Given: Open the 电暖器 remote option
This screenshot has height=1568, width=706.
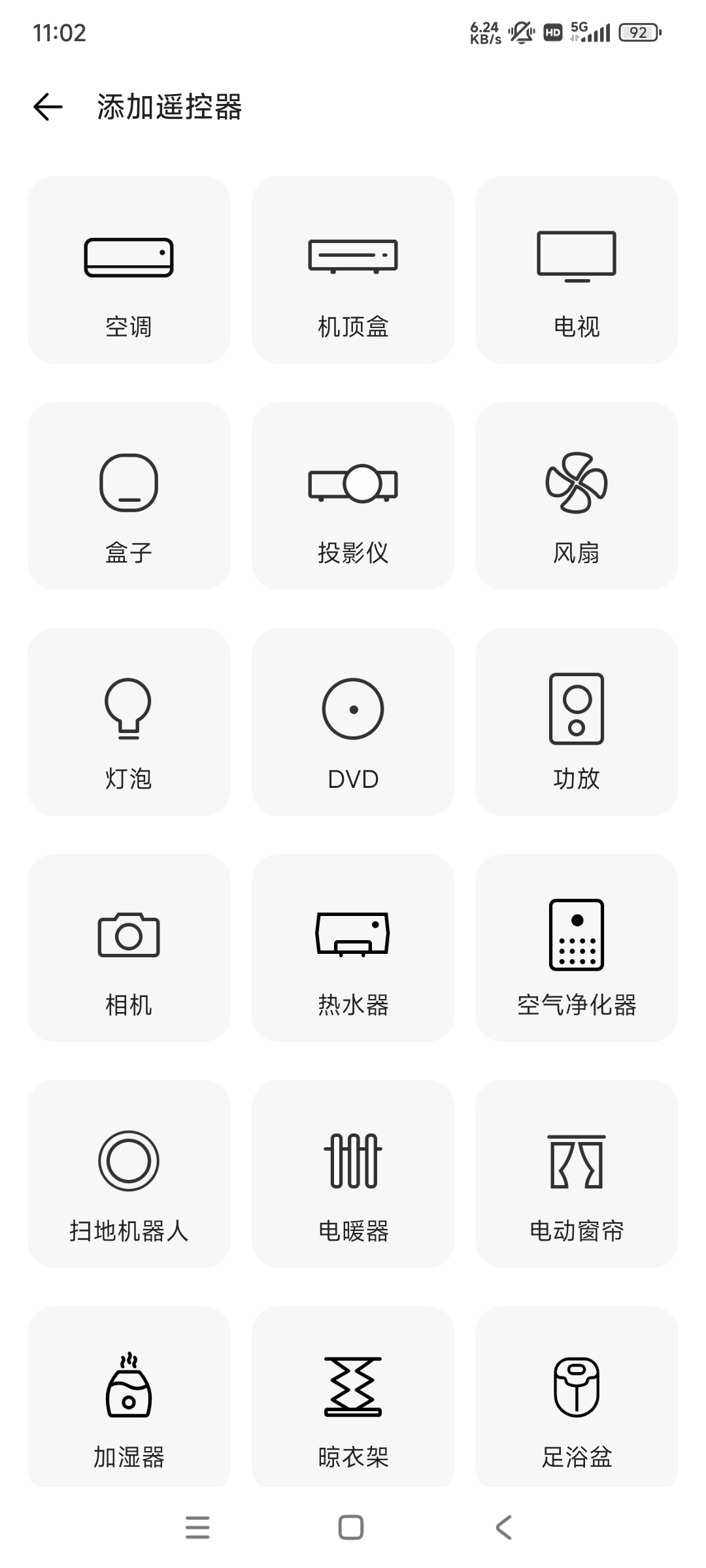Looking at the screenshot, I should [353, 1174].
